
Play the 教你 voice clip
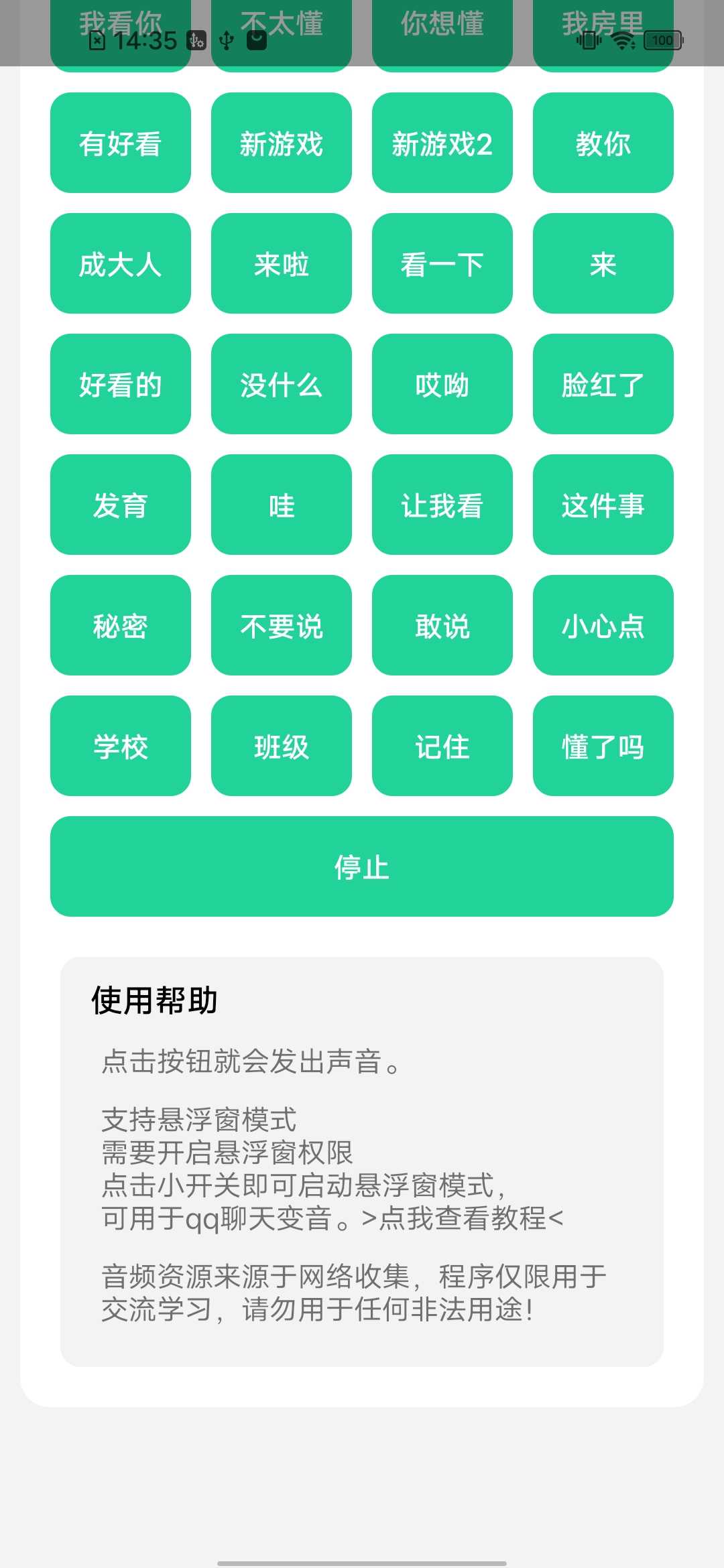click(602, 143)
